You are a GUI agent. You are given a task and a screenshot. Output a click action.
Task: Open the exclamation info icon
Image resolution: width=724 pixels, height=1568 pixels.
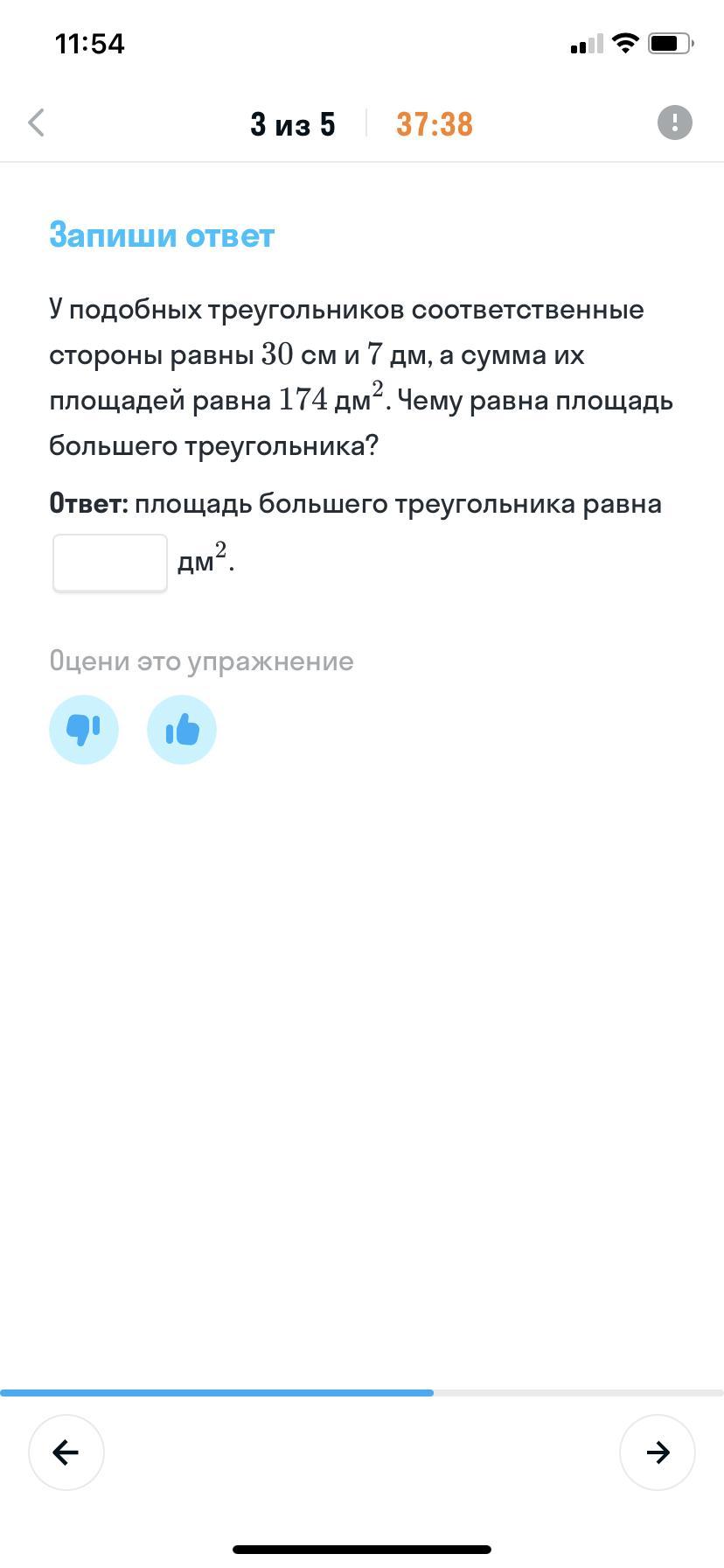tap(674, 122)
